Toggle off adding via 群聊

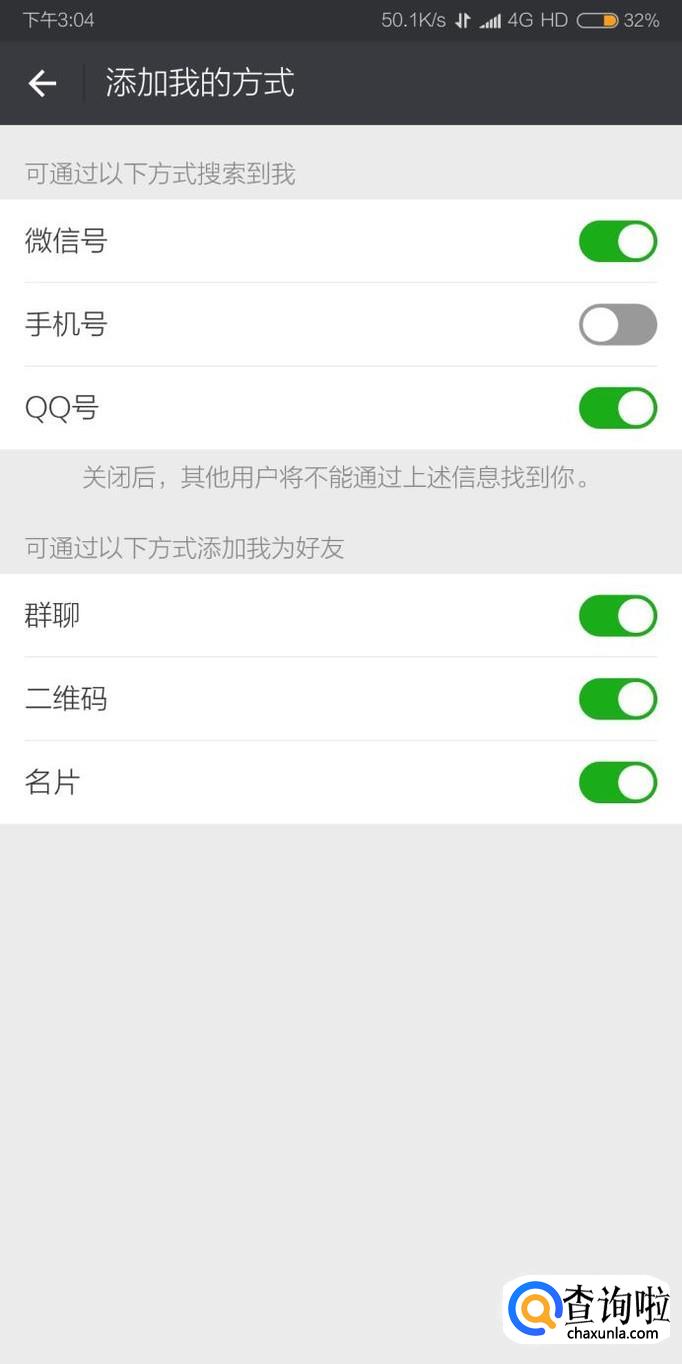pos(617,616)
